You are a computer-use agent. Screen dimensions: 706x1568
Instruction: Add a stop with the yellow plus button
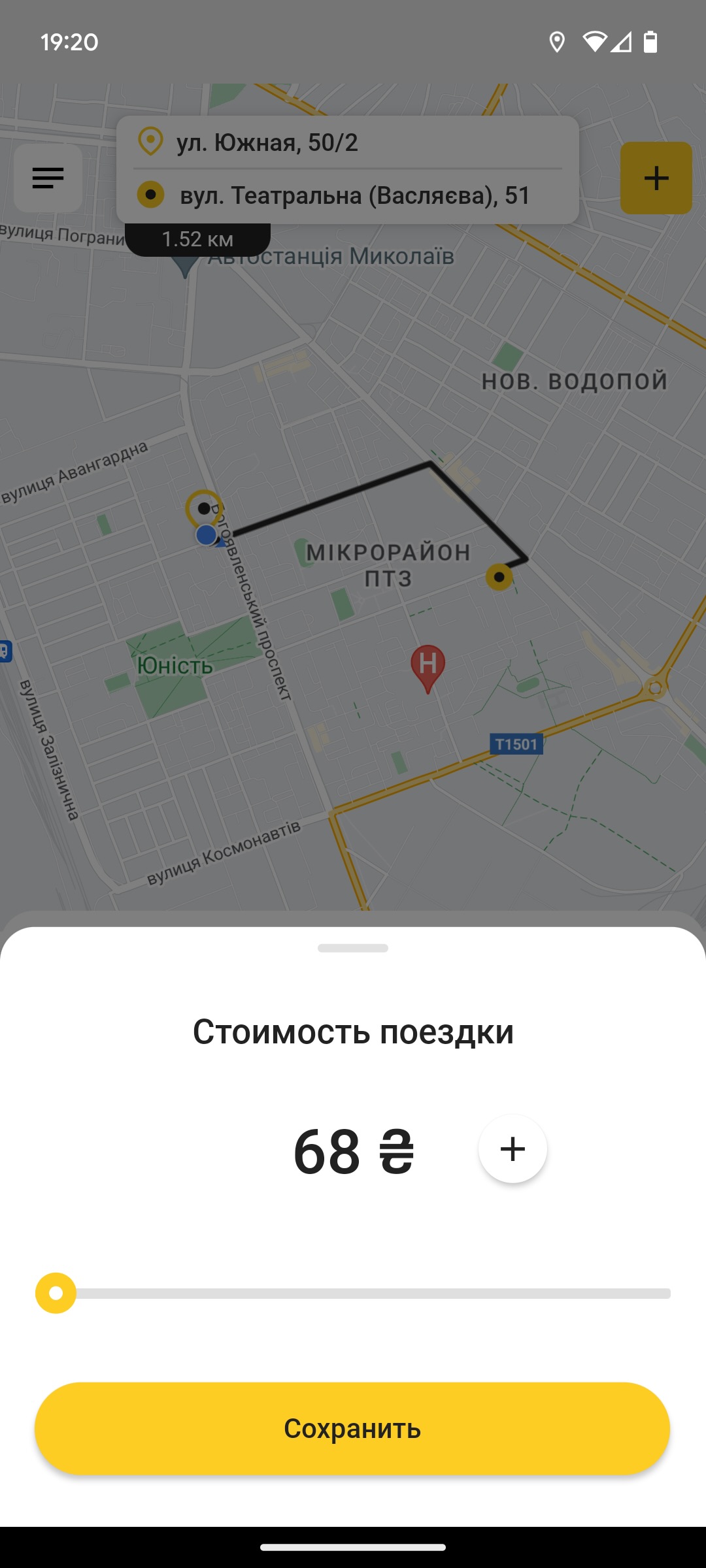(656, 178)
